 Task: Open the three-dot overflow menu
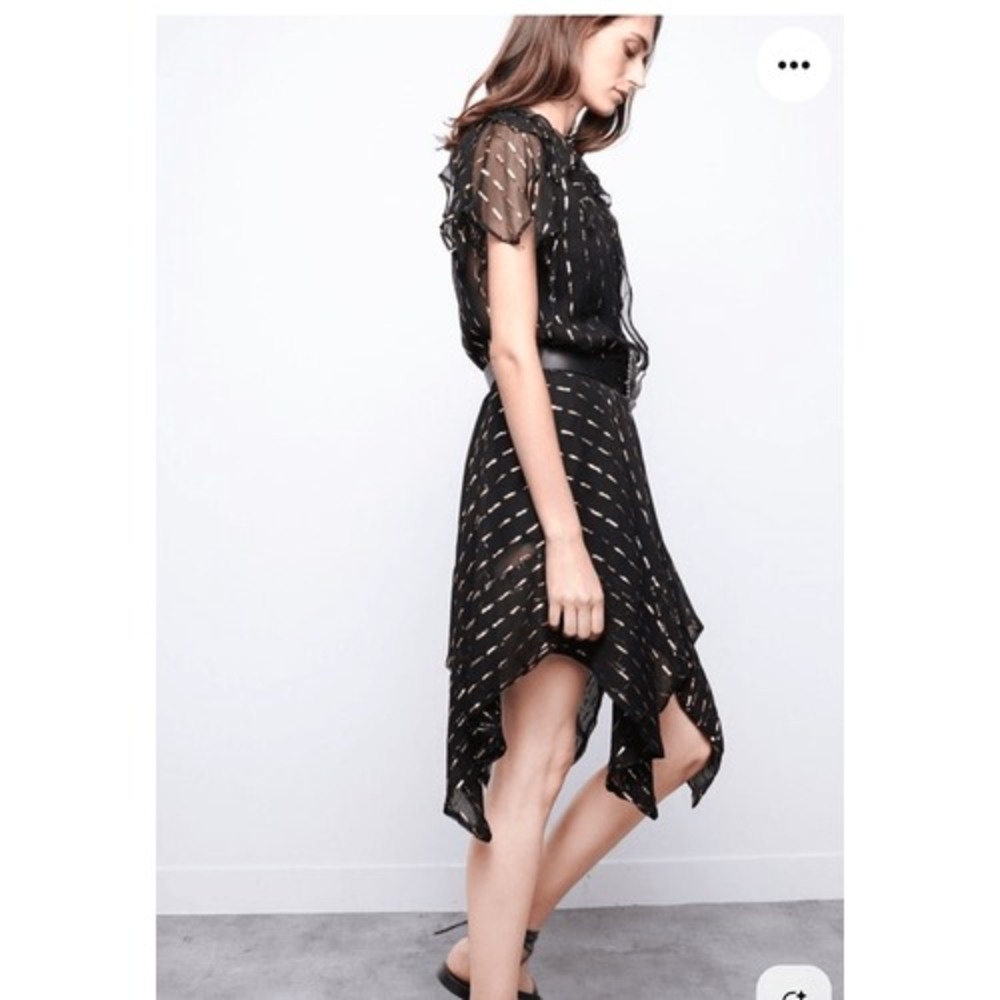[794, 64]
